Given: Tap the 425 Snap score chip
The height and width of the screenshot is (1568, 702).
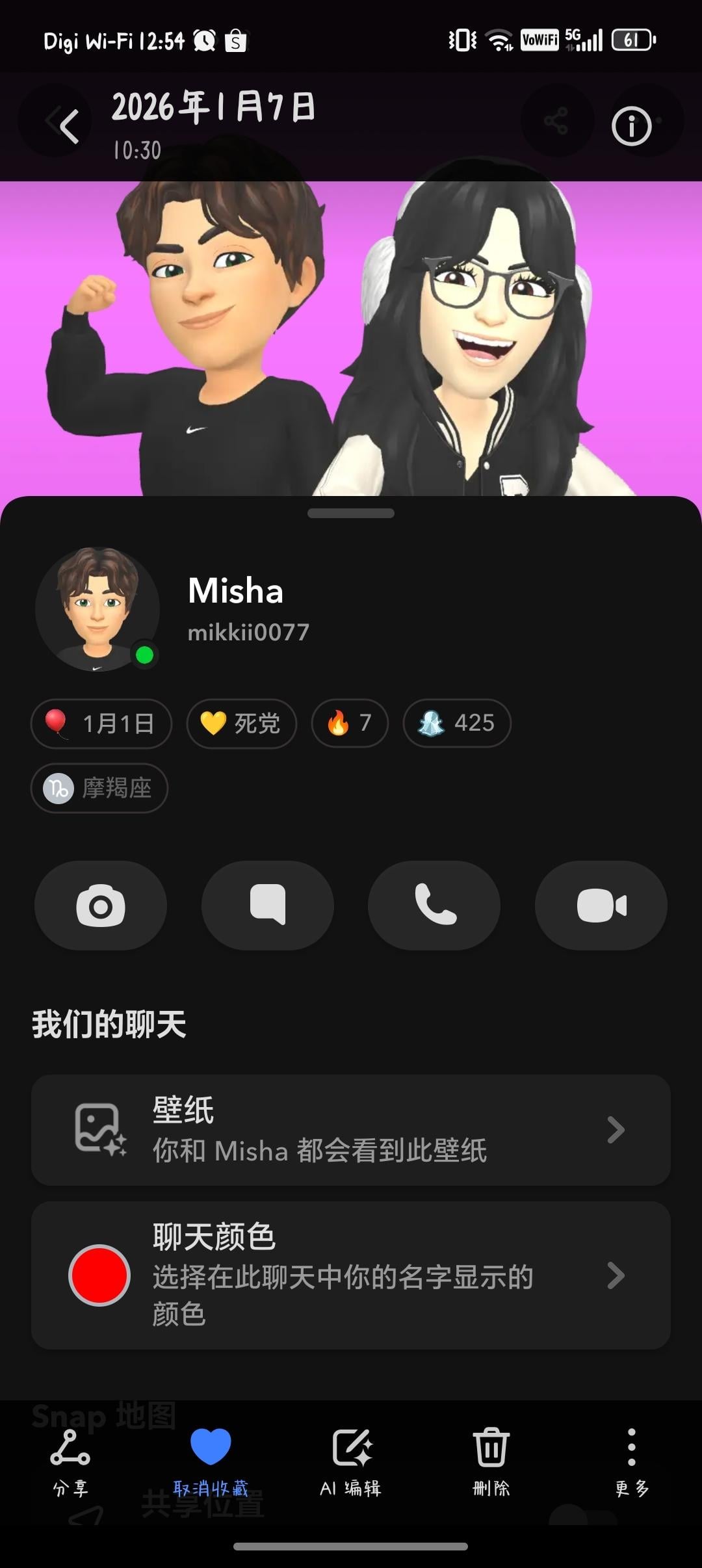Looking at the screenshot, I should coord(456,723).
